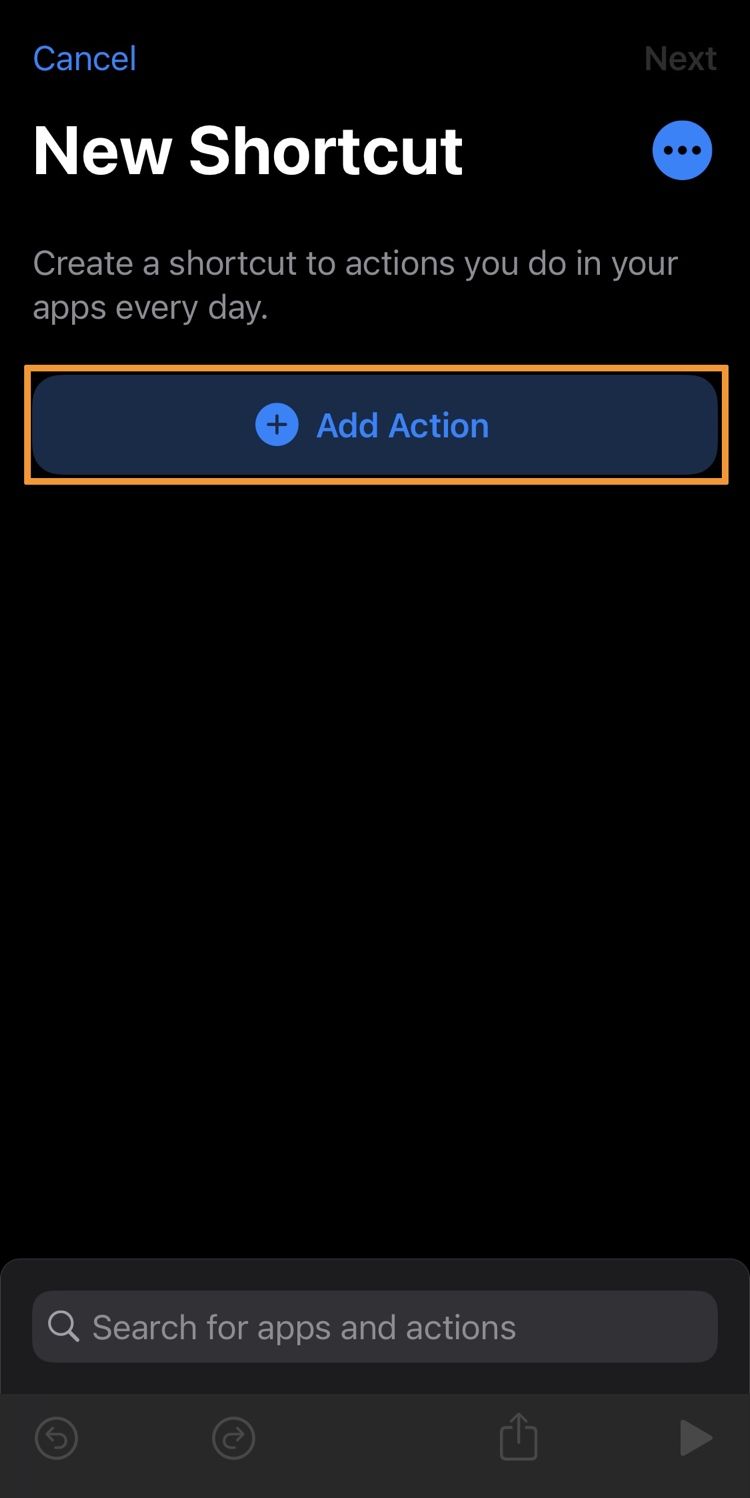The width and height of the screenshot is (750, 1498).
Task: Open the three-dot shortcut details menu
Action: (x=682, y=150)
